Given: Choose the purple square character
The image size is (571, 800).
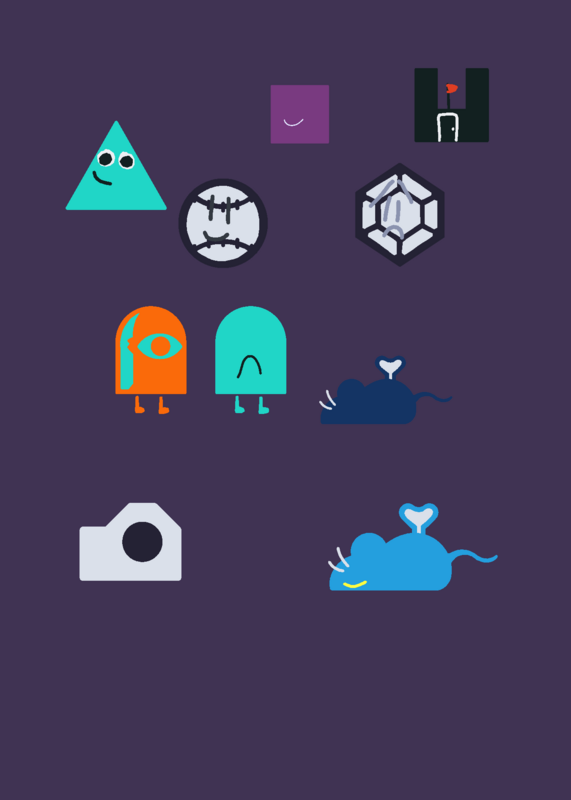Looking at the screenshot, I should pos(300,114).
